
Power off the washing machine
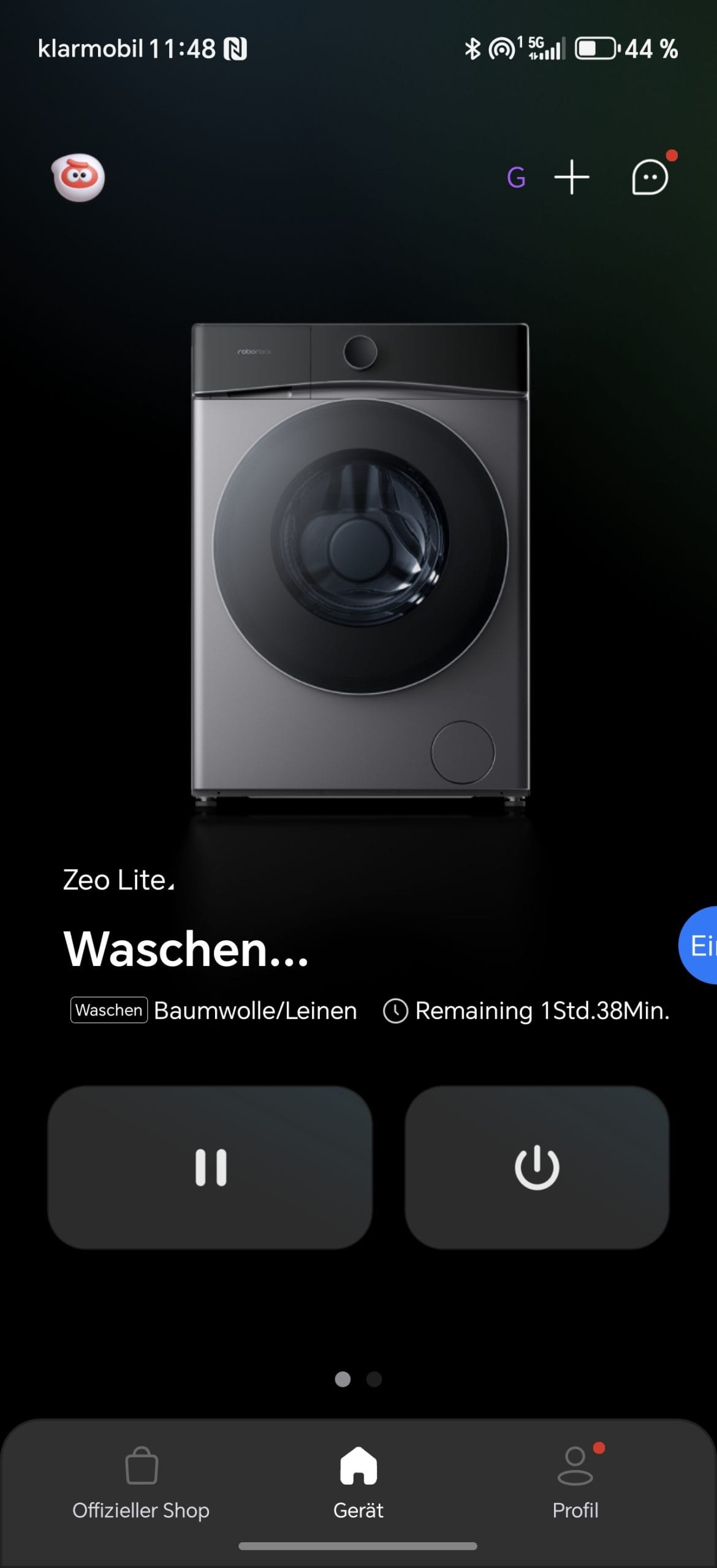537,1167
